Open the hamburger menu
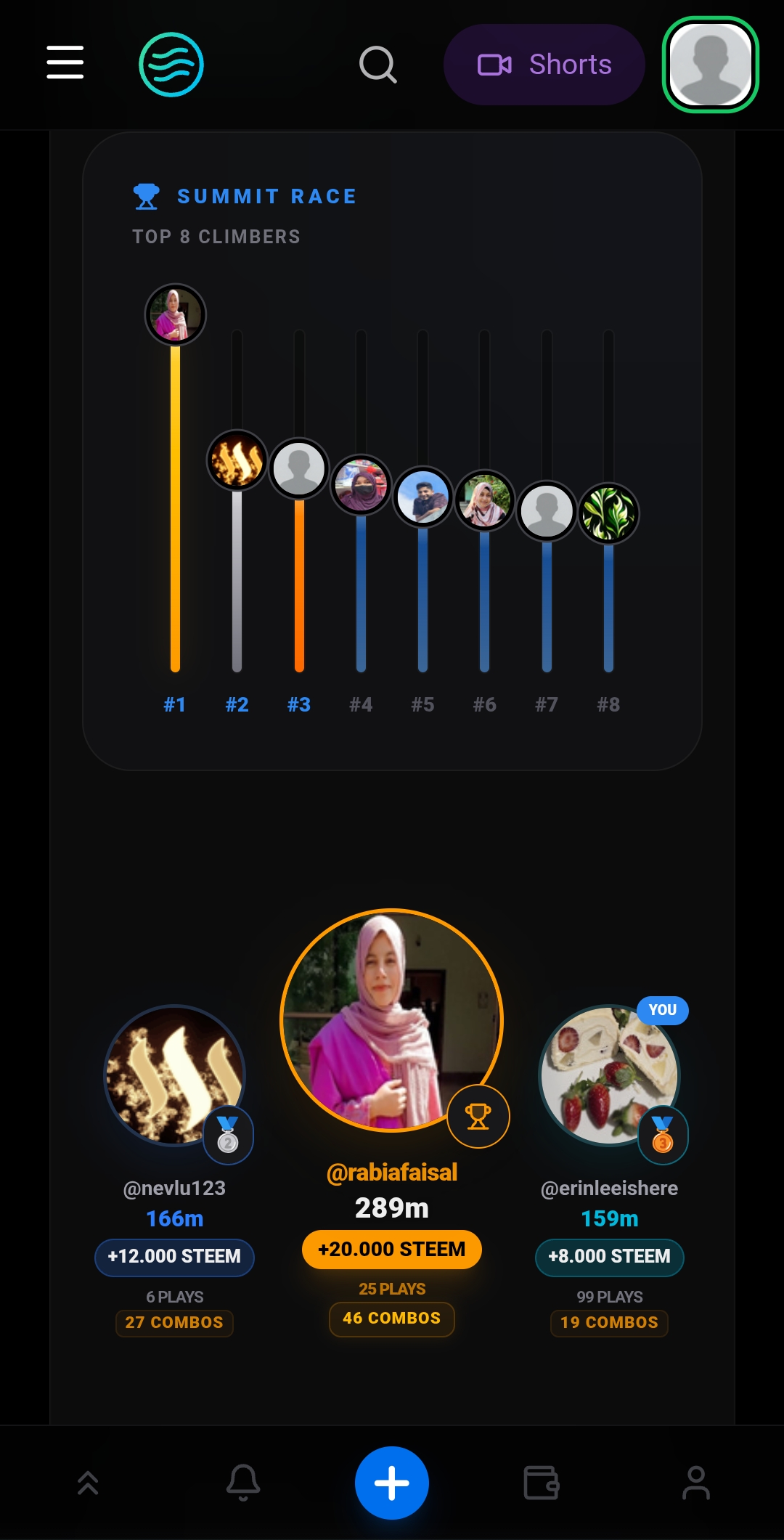The width and height of the screenshot is (784, 1540). (x=65, y=62)
